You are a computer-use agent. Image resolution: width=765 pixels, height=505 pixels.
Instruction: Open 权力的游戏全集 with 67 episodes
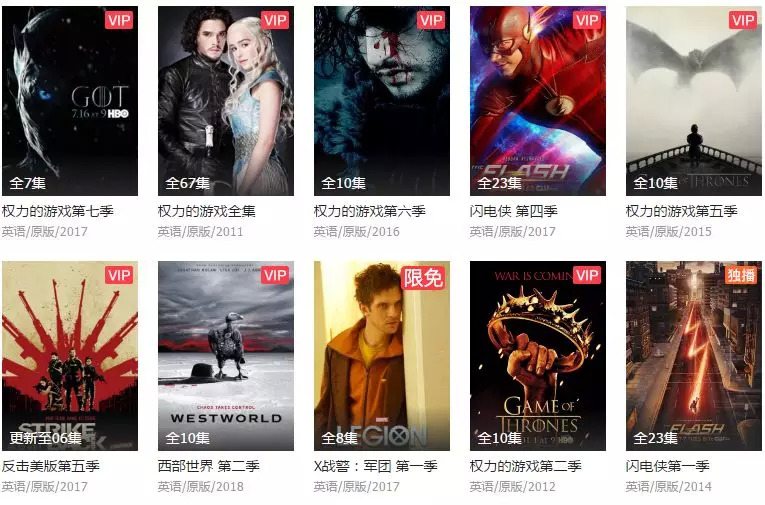coord(225,100)
